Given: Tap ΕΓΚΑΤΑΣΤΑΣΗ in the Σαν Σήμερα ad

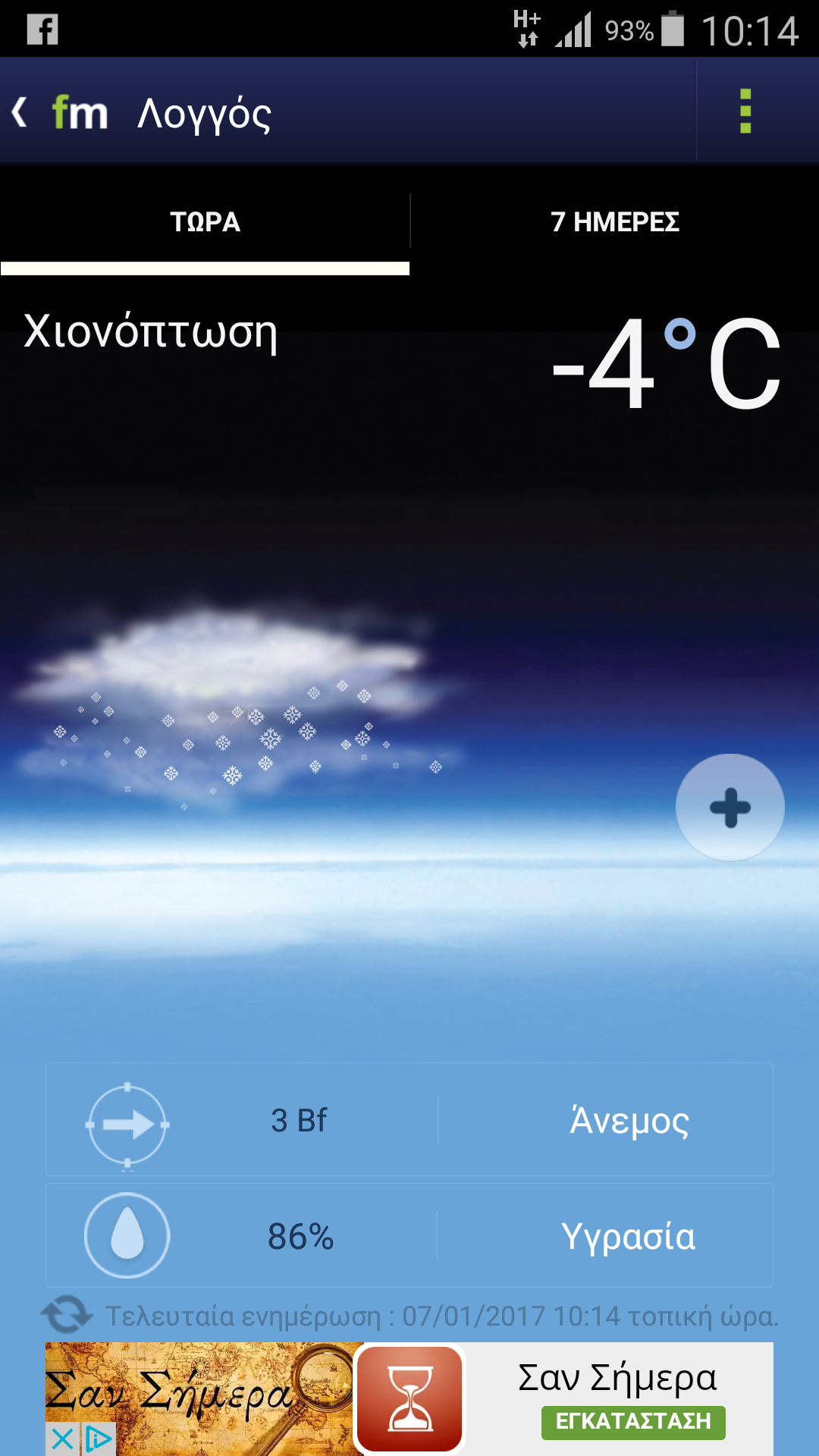Looking at the screenshot, I should click(633, 1422).
